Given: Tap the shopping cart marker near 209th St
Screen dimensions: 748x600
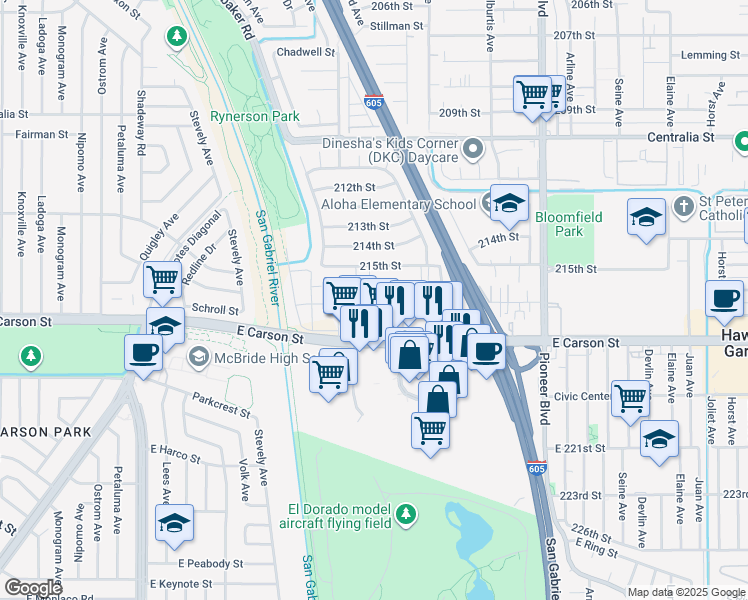Looking at the screenshot, I should (532, 94).
